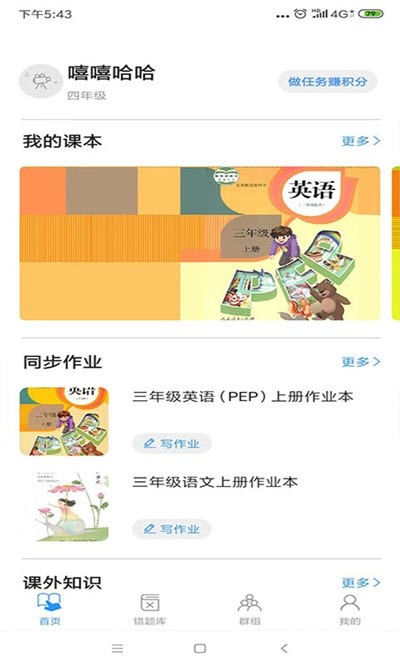
Task: Open 更多 next to 课外知识
Action: pyautogui.click(x=360, y=582)
